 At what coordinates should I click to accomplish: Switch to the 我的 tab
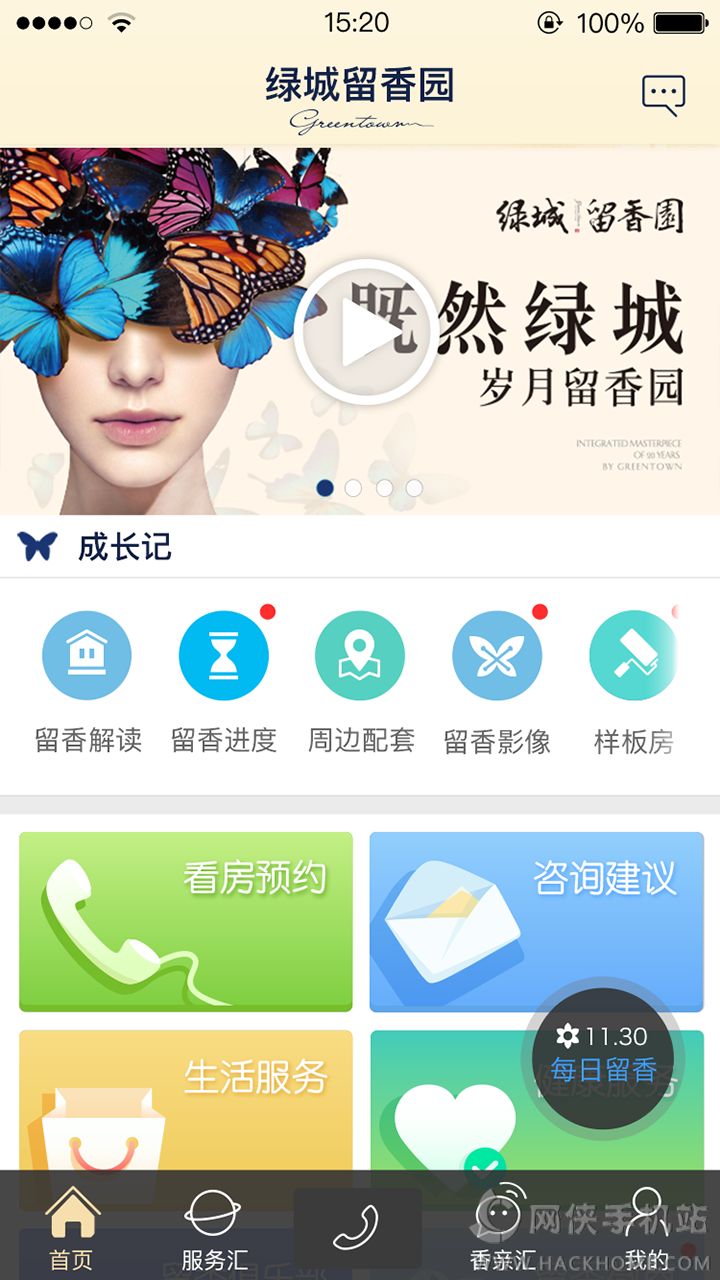(647, 1228)
